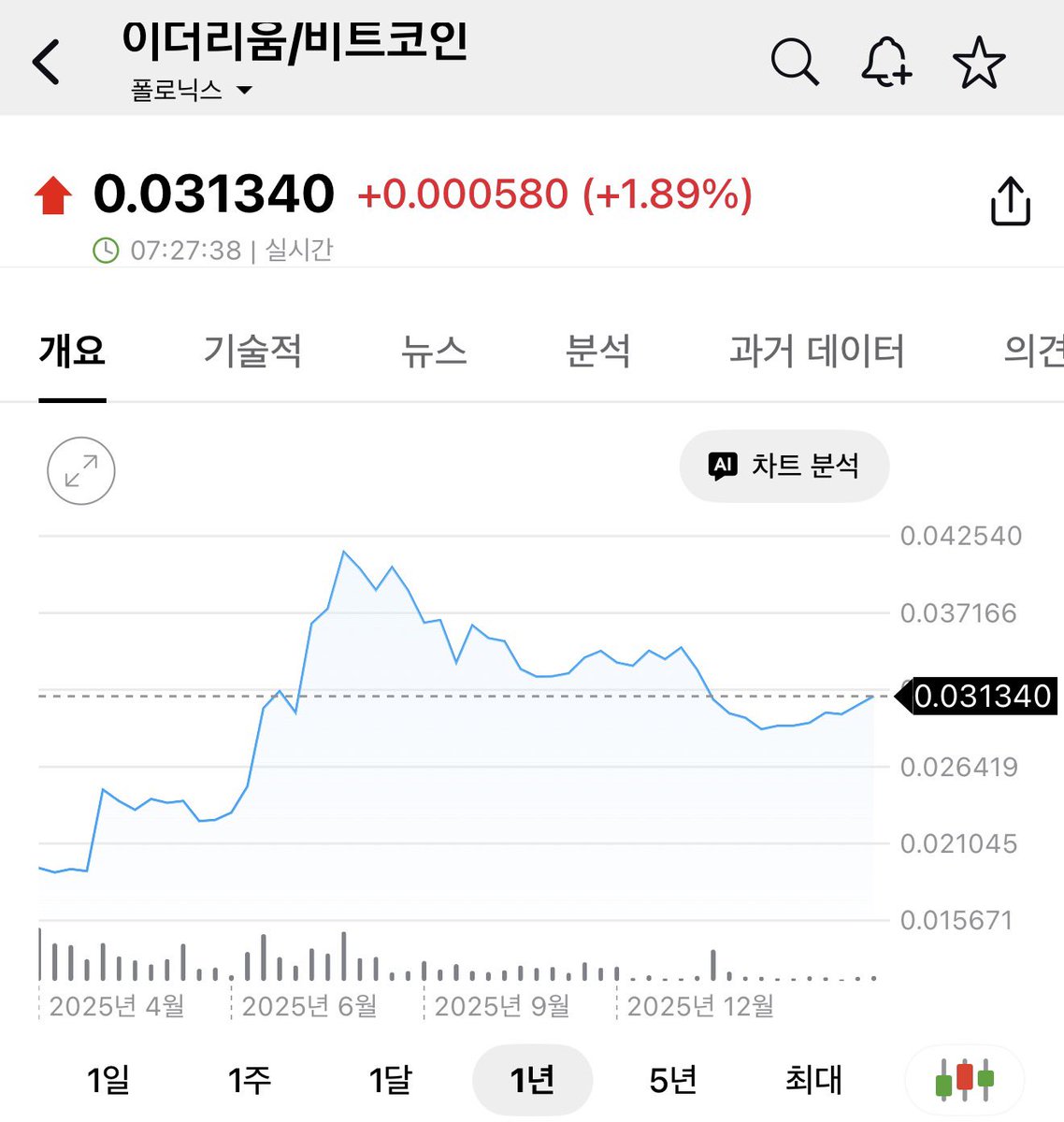1064x1122 pixels.
Task: Set chart range to 1일
Action: click(x=108, y=1080)
